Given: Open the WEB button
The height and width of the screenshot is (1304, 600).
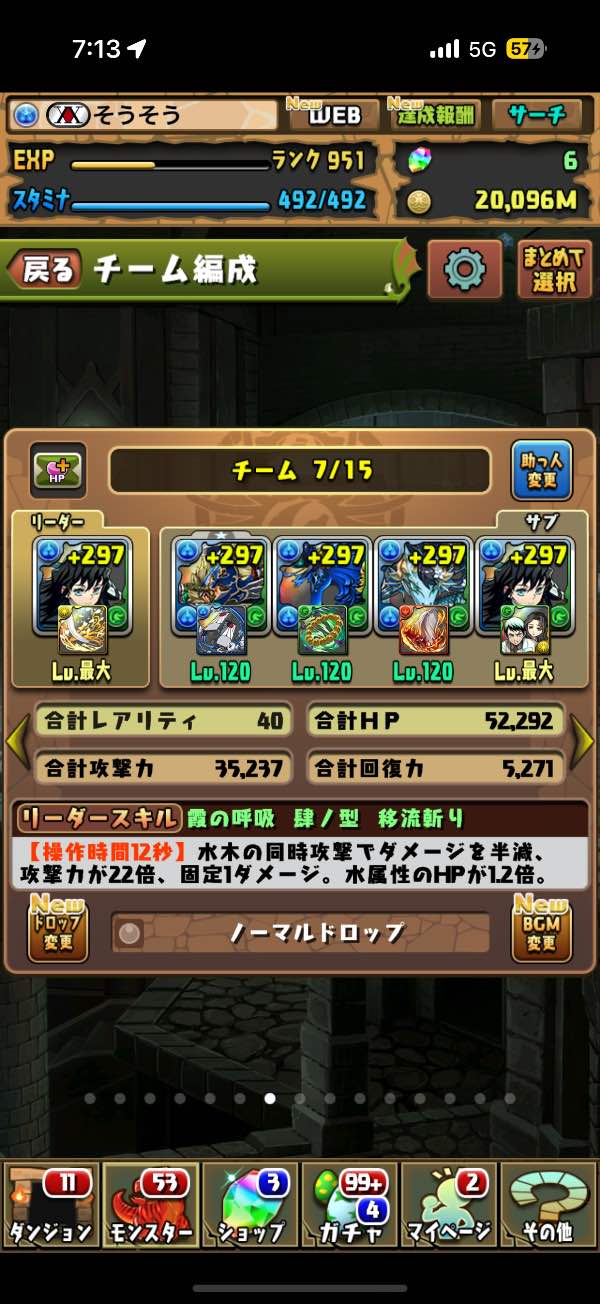Looking at the screenshot, I should pyautogui.click(x=334, y=115).
